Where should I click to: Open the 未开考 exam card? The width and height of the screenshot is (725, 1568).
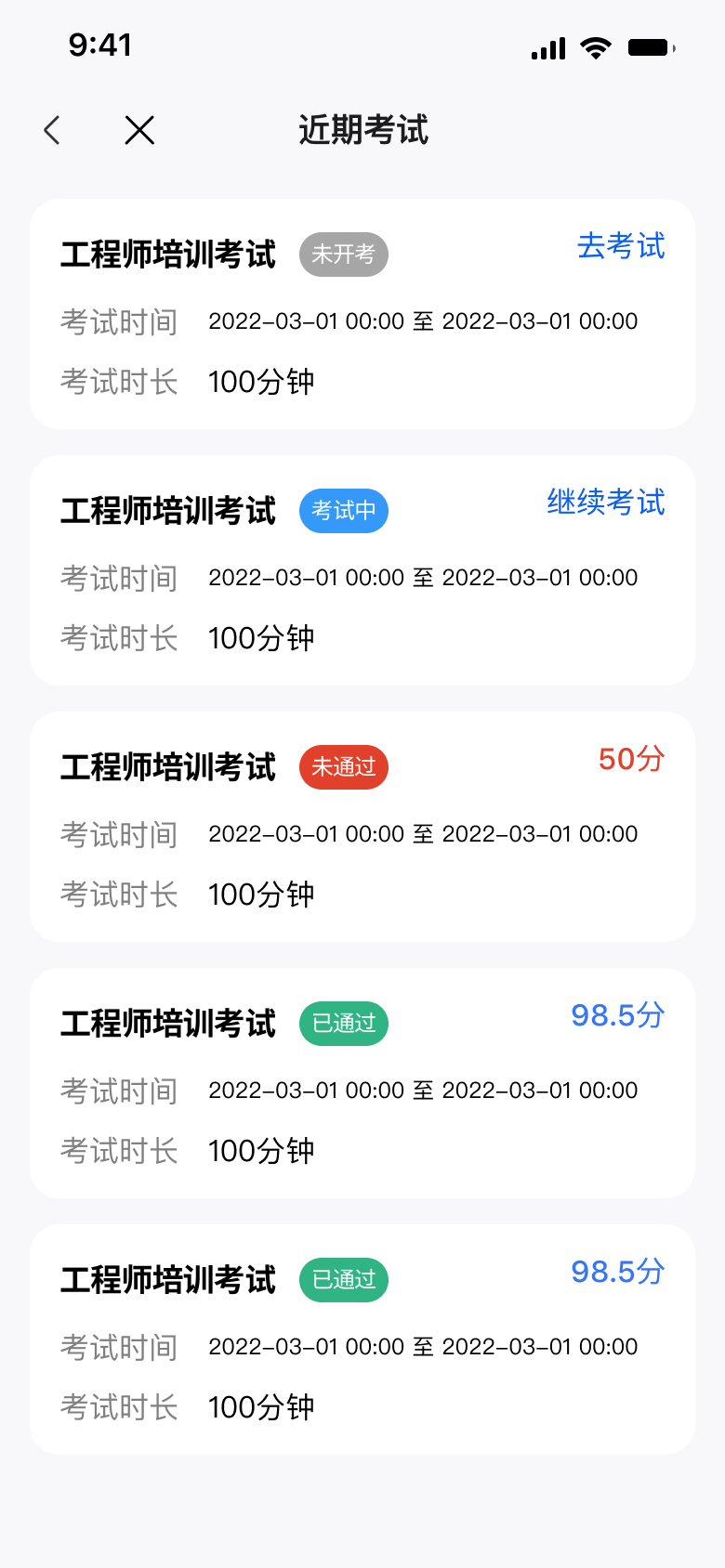[362, 314]
